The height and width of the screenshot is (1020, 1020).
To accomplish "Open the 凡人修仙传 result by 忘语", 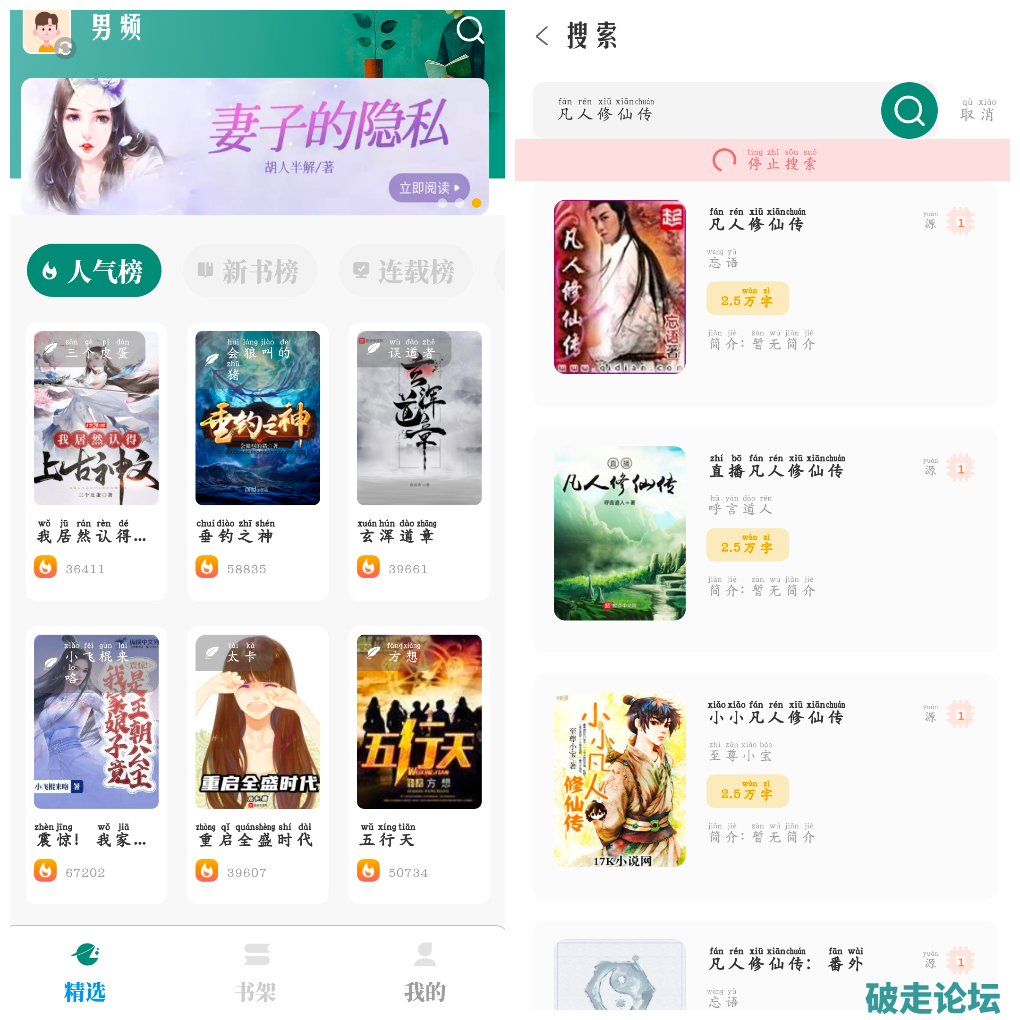I will 765,292.
